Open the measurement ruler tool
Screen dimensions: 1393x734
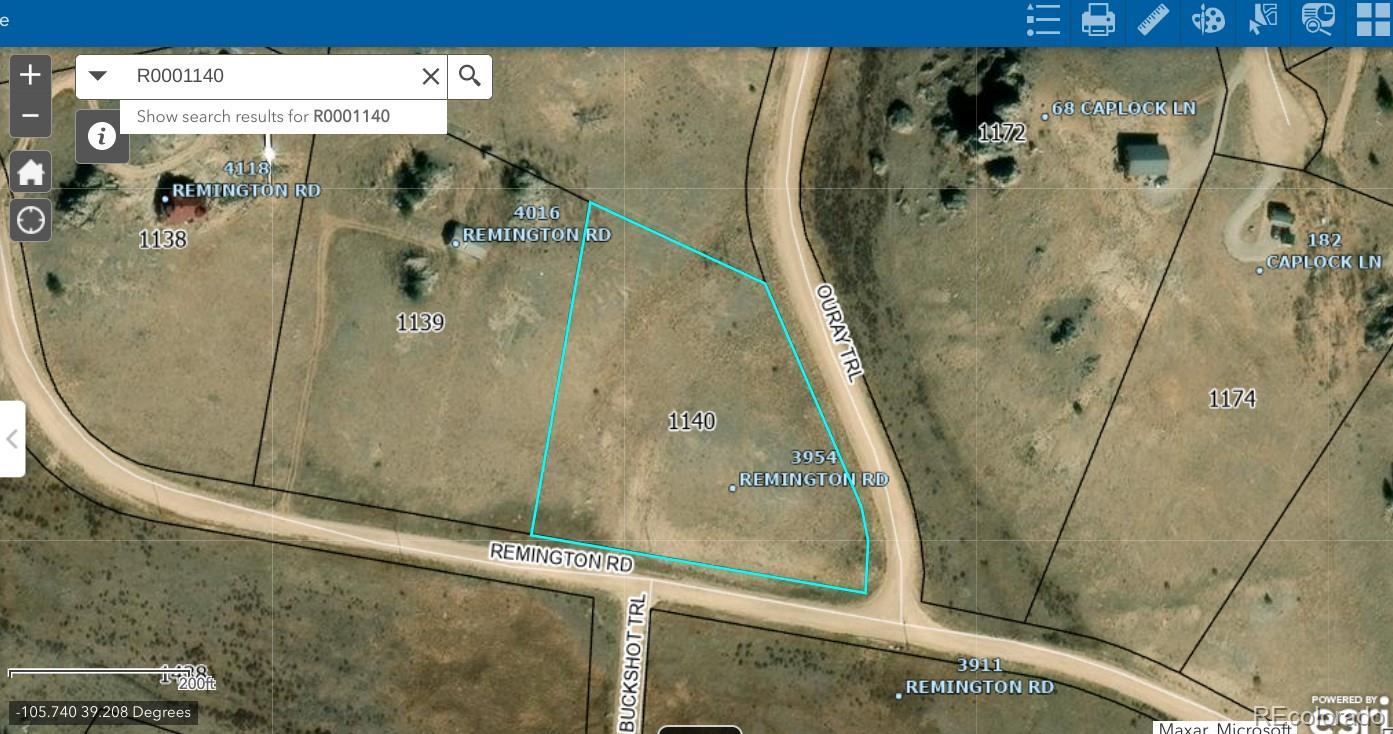tap(1153, 20)
